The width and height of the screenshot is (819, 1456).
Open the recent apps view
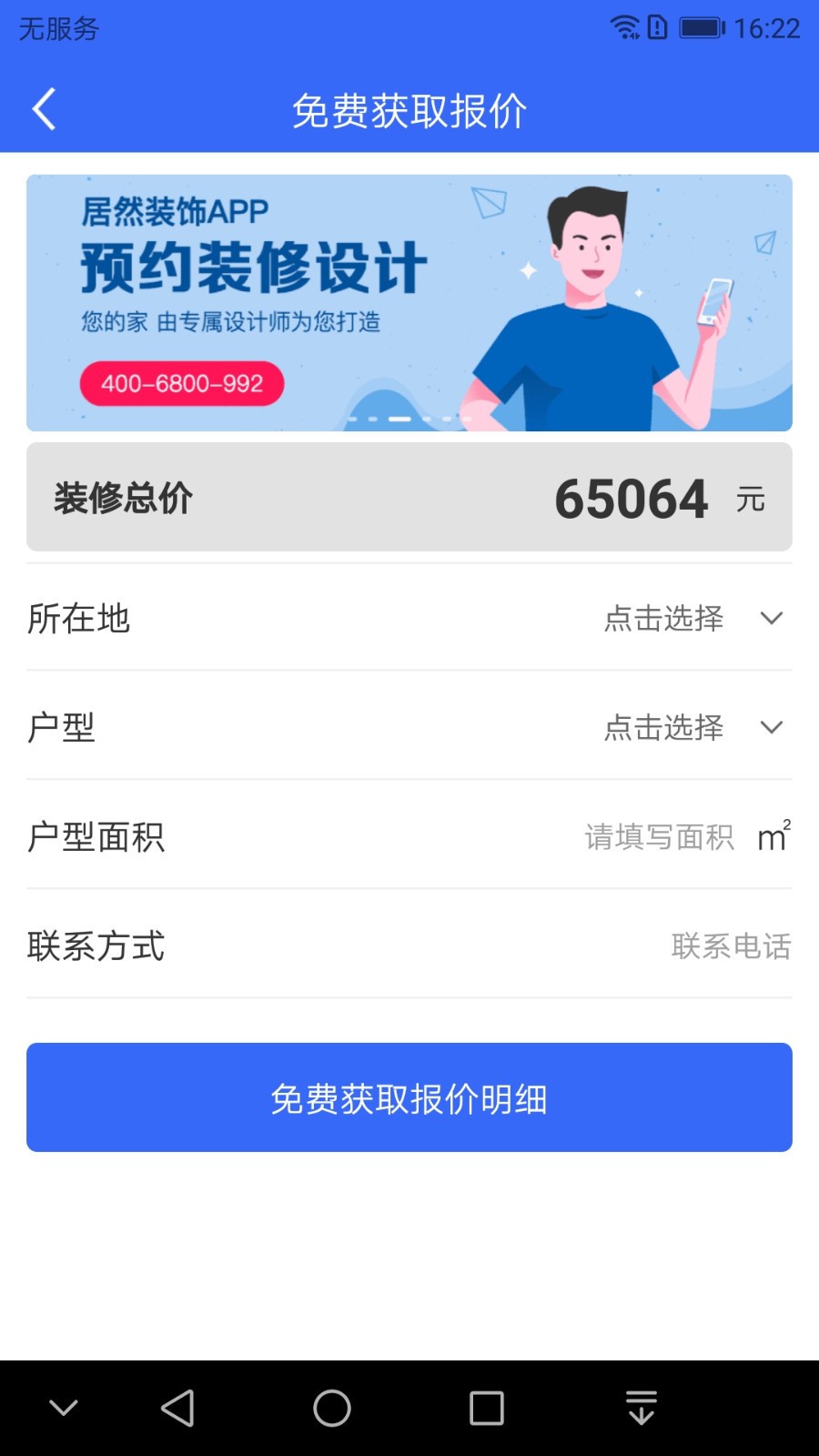(487, 1408)
